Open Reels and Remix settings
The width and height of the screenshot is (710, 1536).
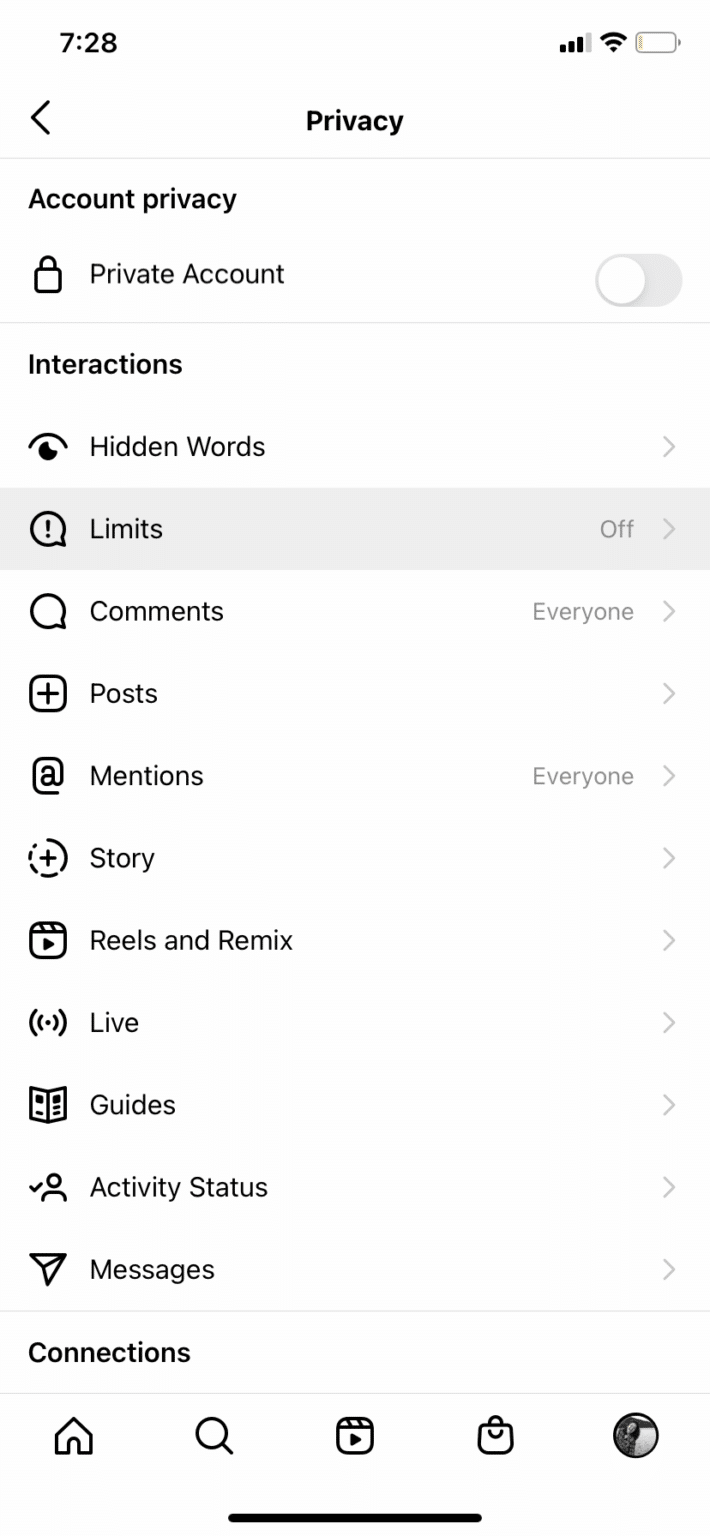tap(355, 940)
